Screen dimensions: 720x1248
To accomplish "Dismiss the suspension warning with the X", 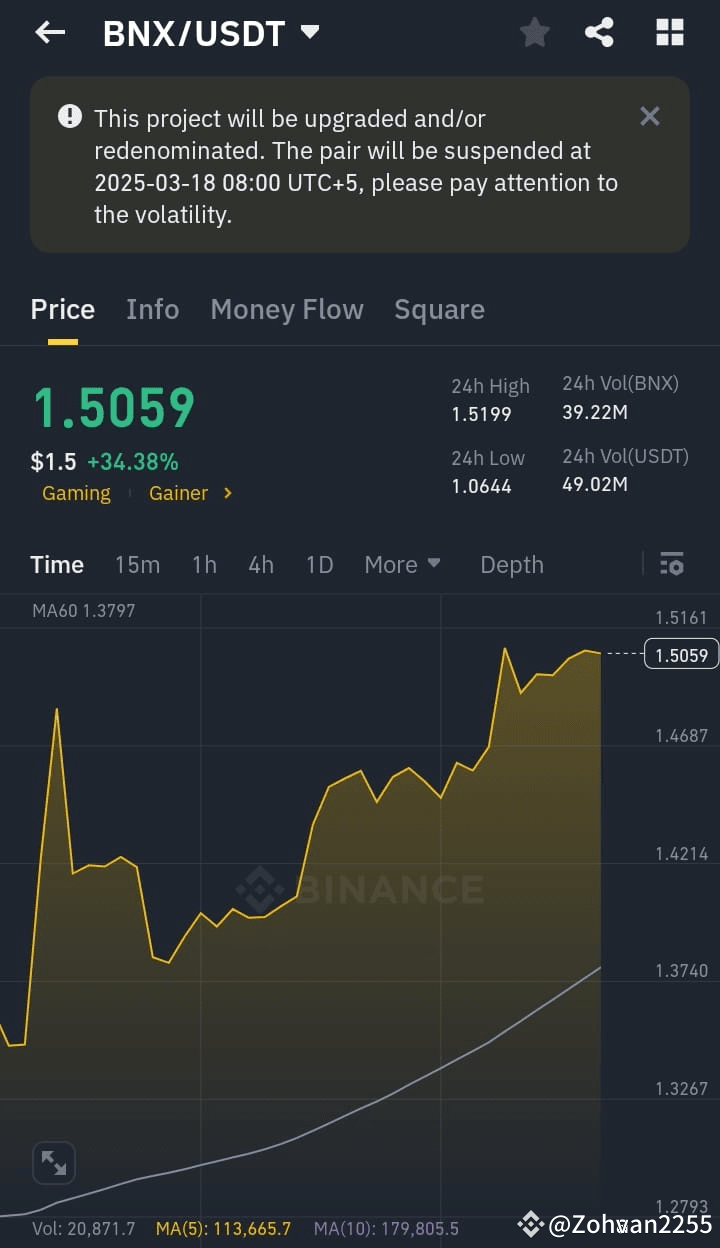I will [650, 116].
